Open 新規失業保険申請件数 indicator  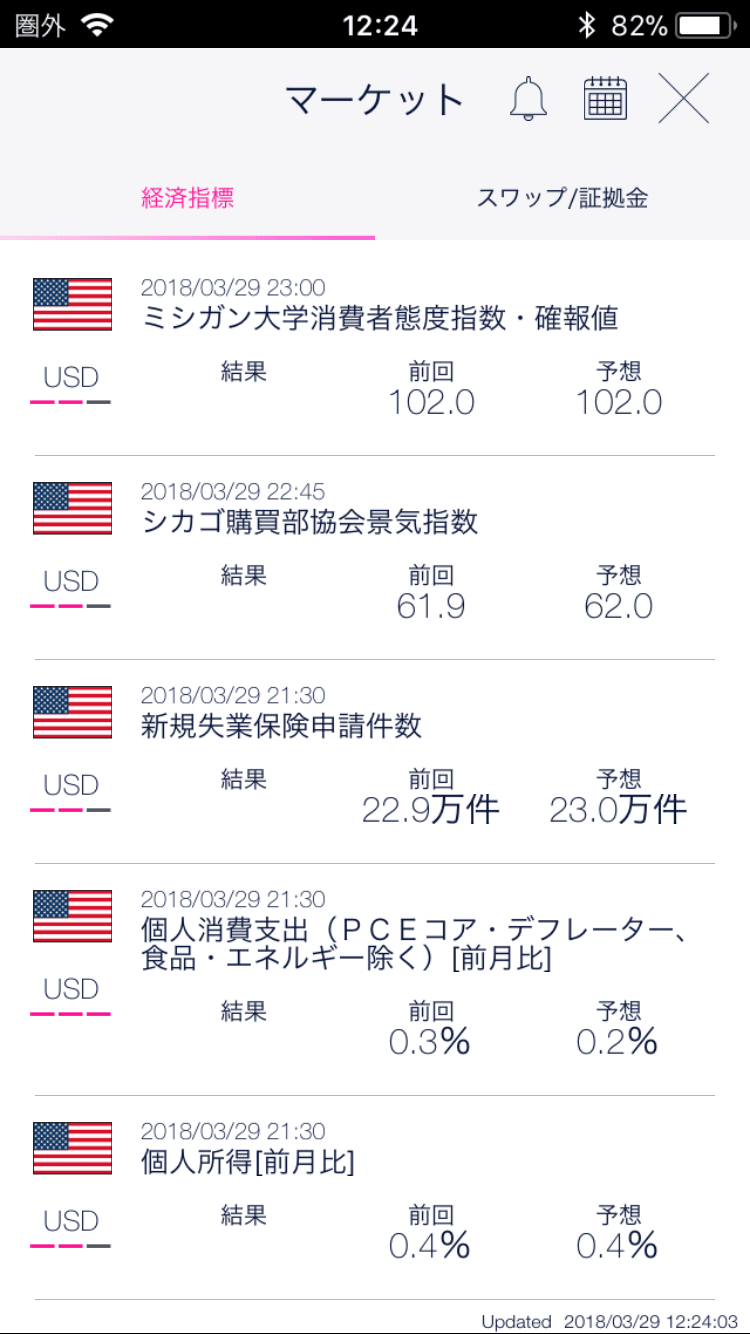[x=375, y=762]
